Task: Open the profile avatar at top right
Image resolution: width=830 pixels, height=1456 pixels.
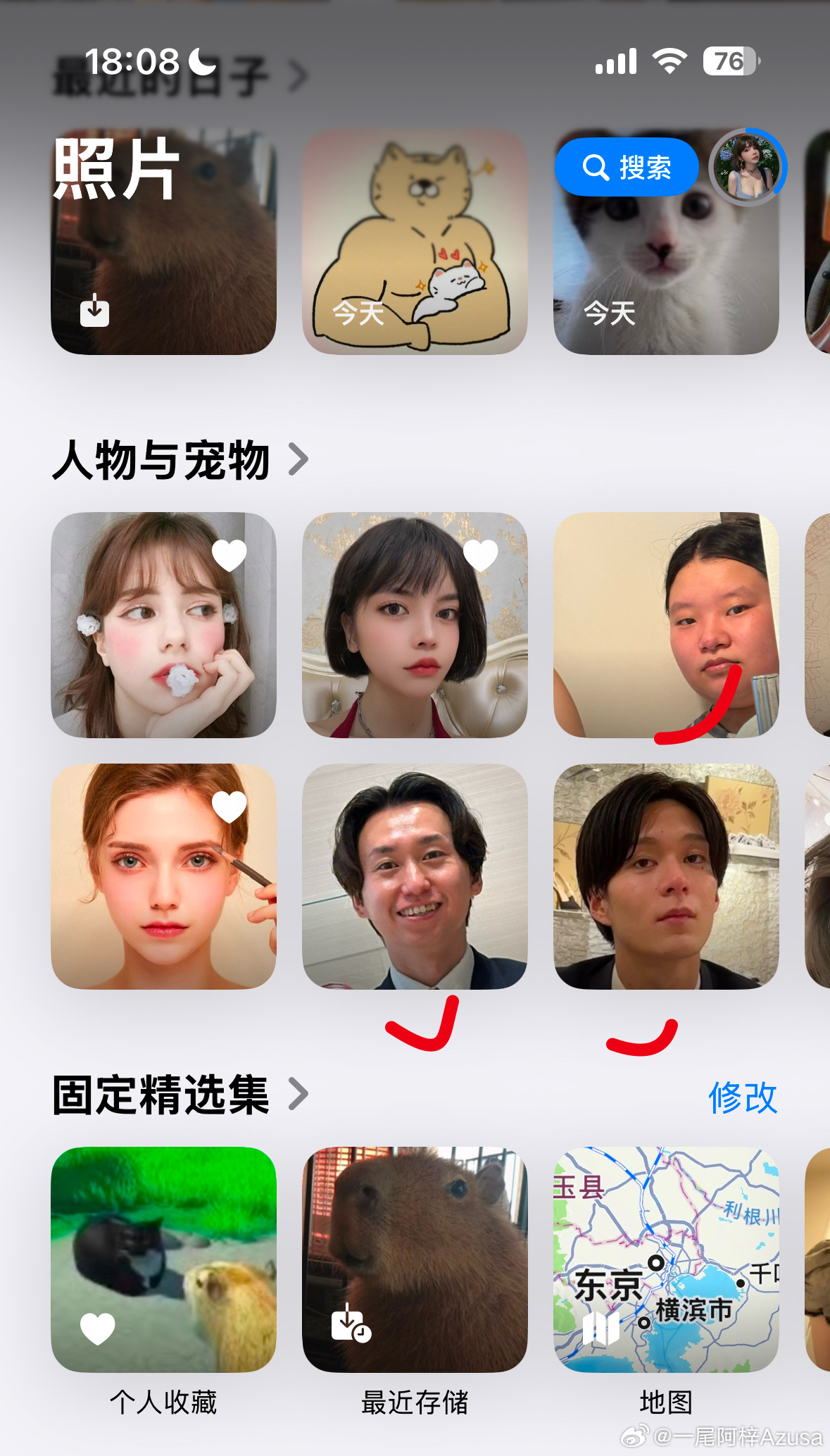Action: tap(747, 168)
